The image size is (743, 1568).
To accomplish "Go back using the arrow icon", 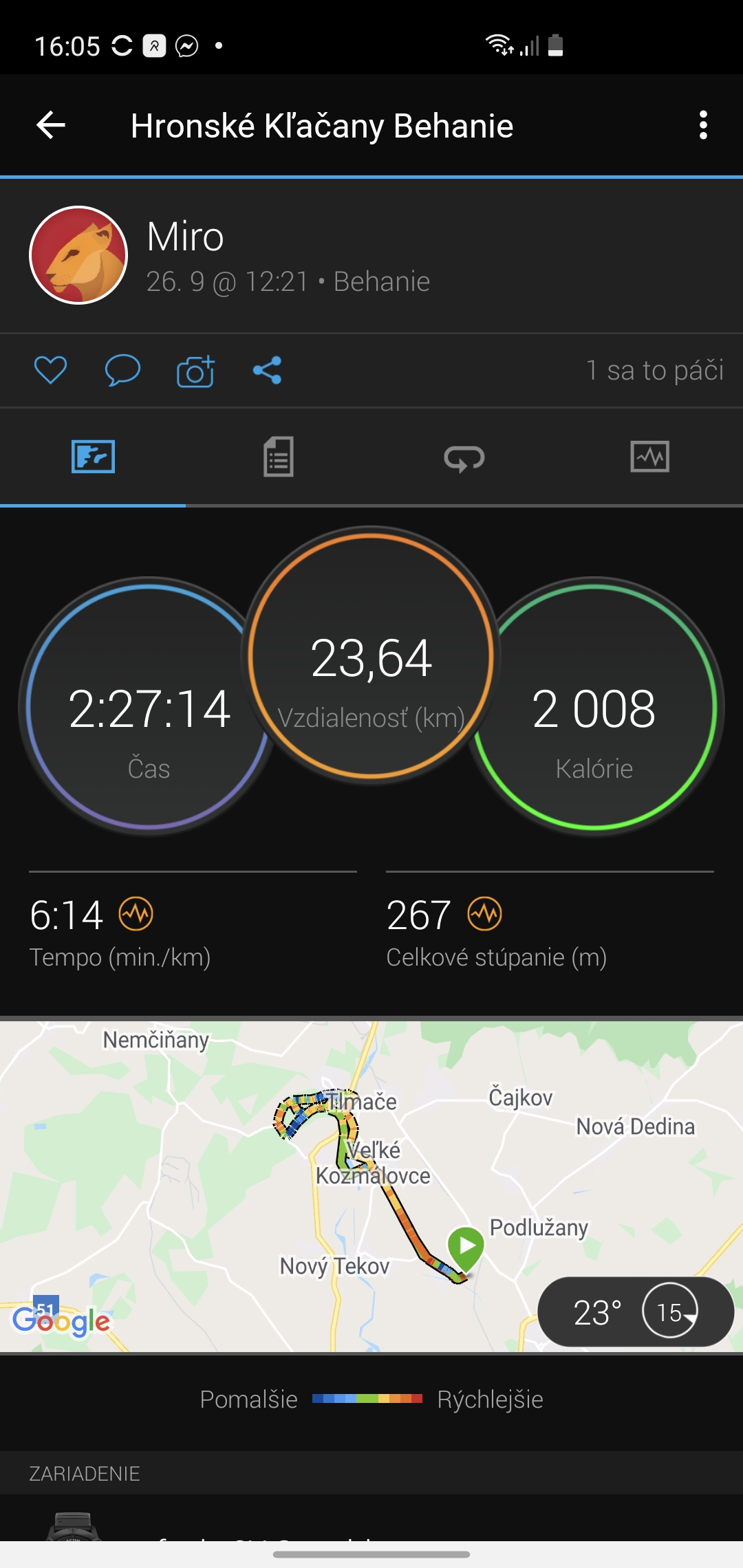I will [50, 125].
